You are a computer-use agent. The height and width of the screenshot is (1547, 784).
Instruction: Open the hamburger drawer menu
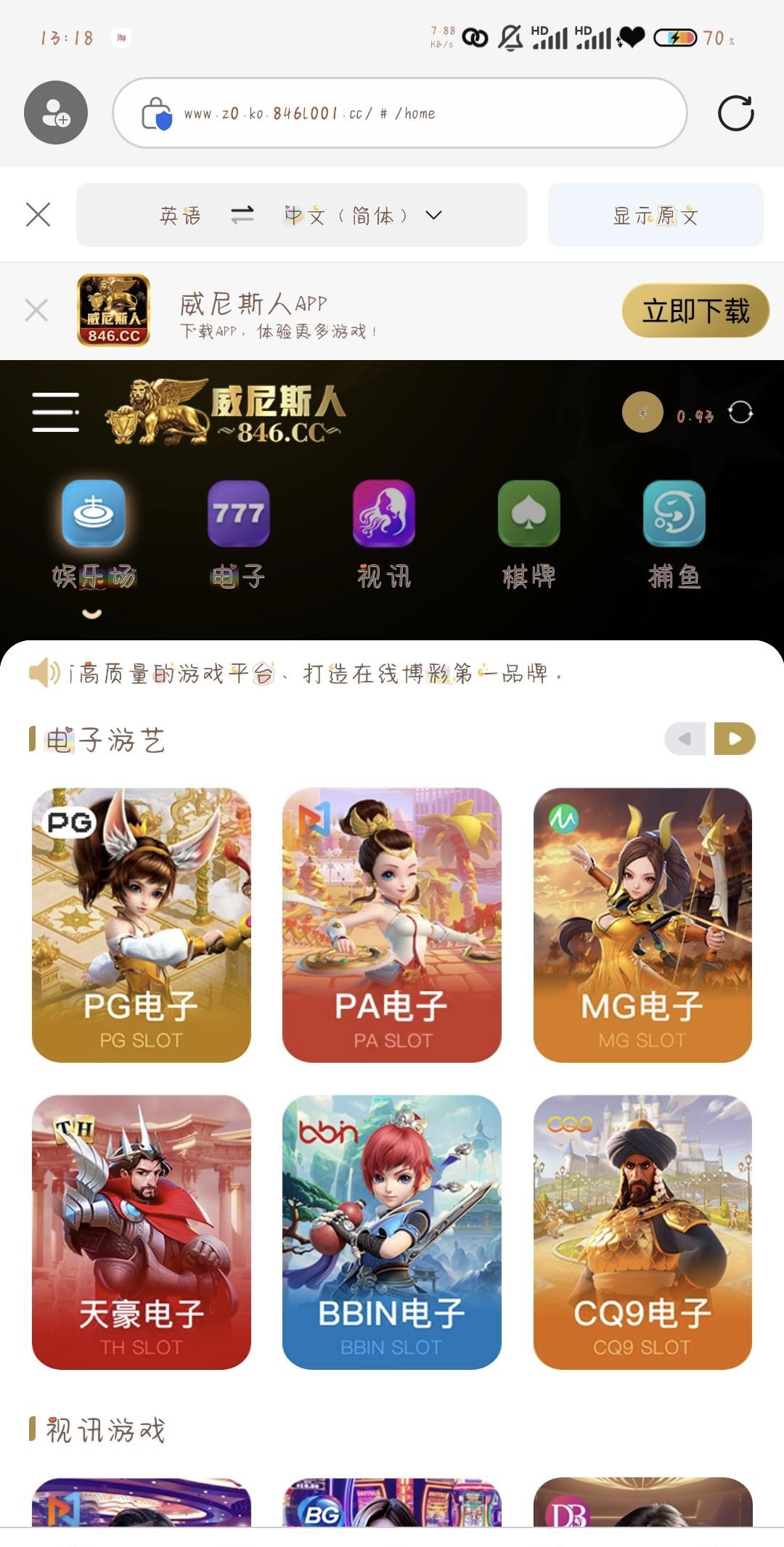coord(56,412)
